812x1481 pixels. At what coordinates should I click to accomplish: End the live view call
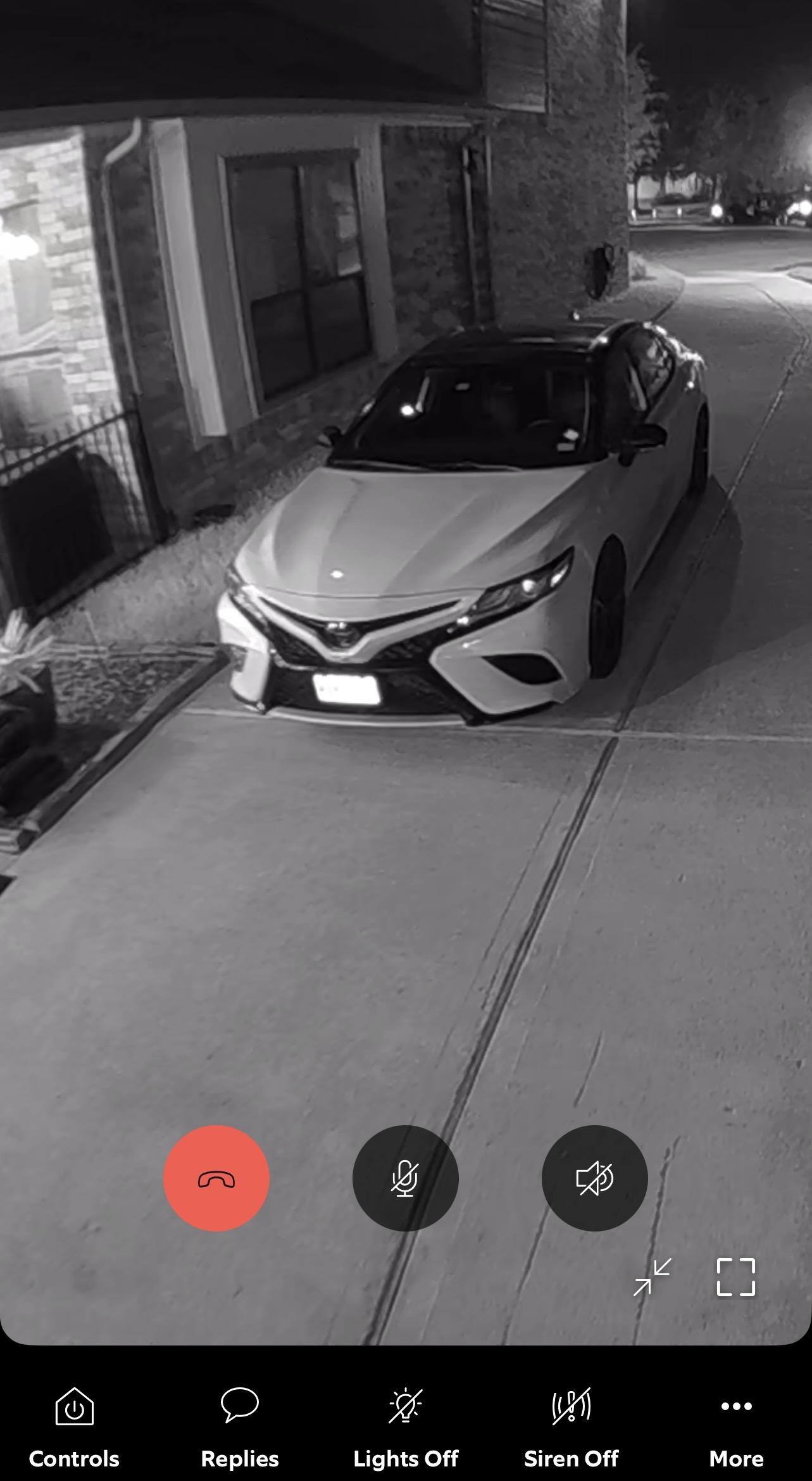(216, 1178)
